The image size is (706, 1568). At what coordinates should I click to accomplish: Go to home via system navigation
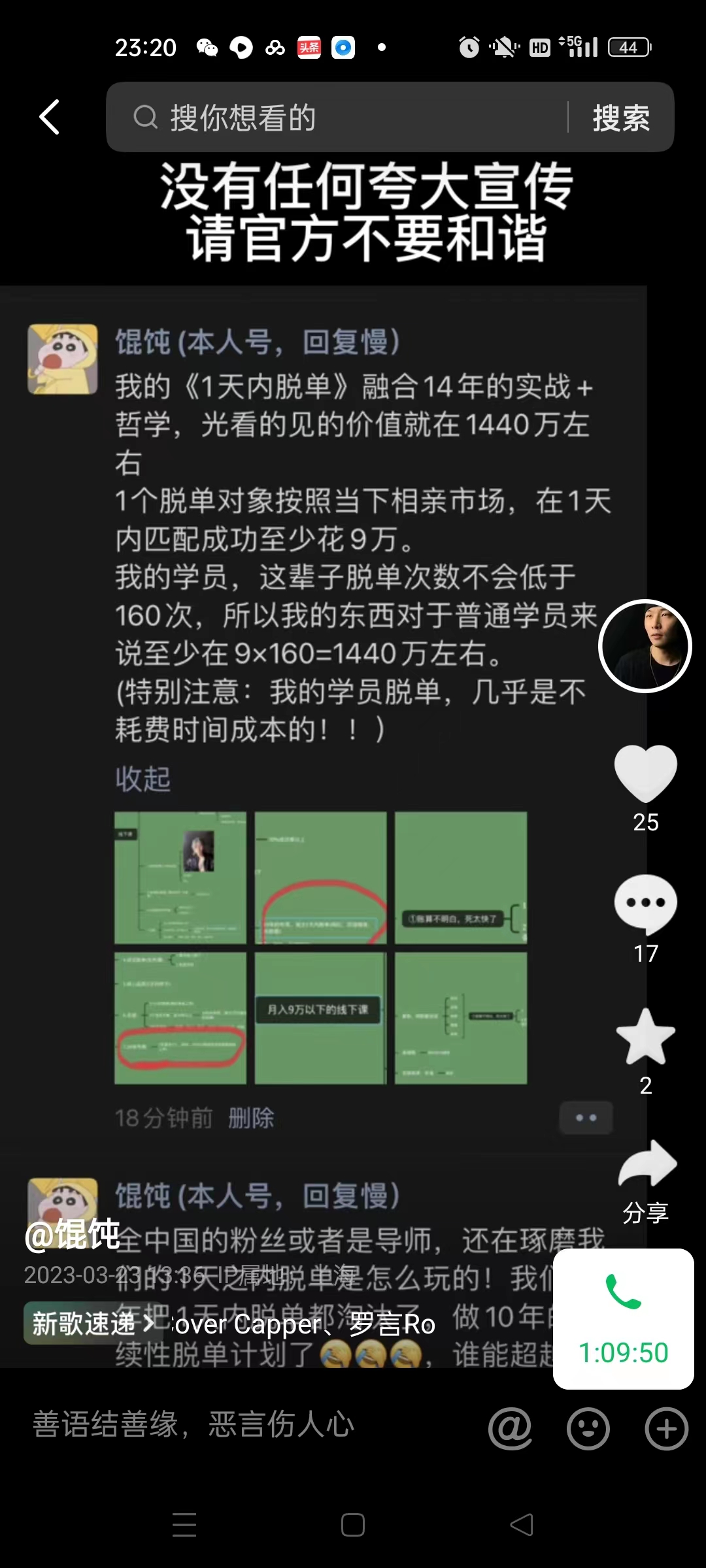click(353, 1525)
